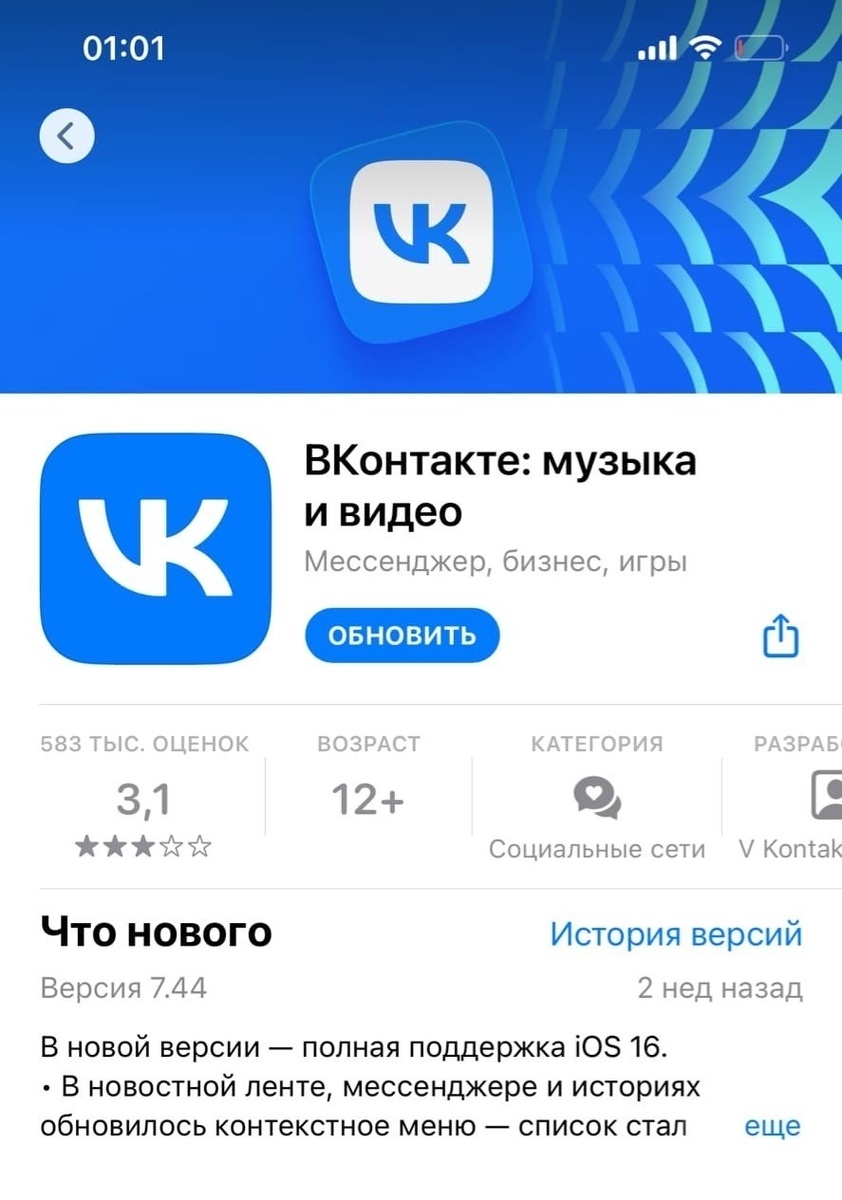Tap the Возраст 12+ age rating

pos(368,798)
